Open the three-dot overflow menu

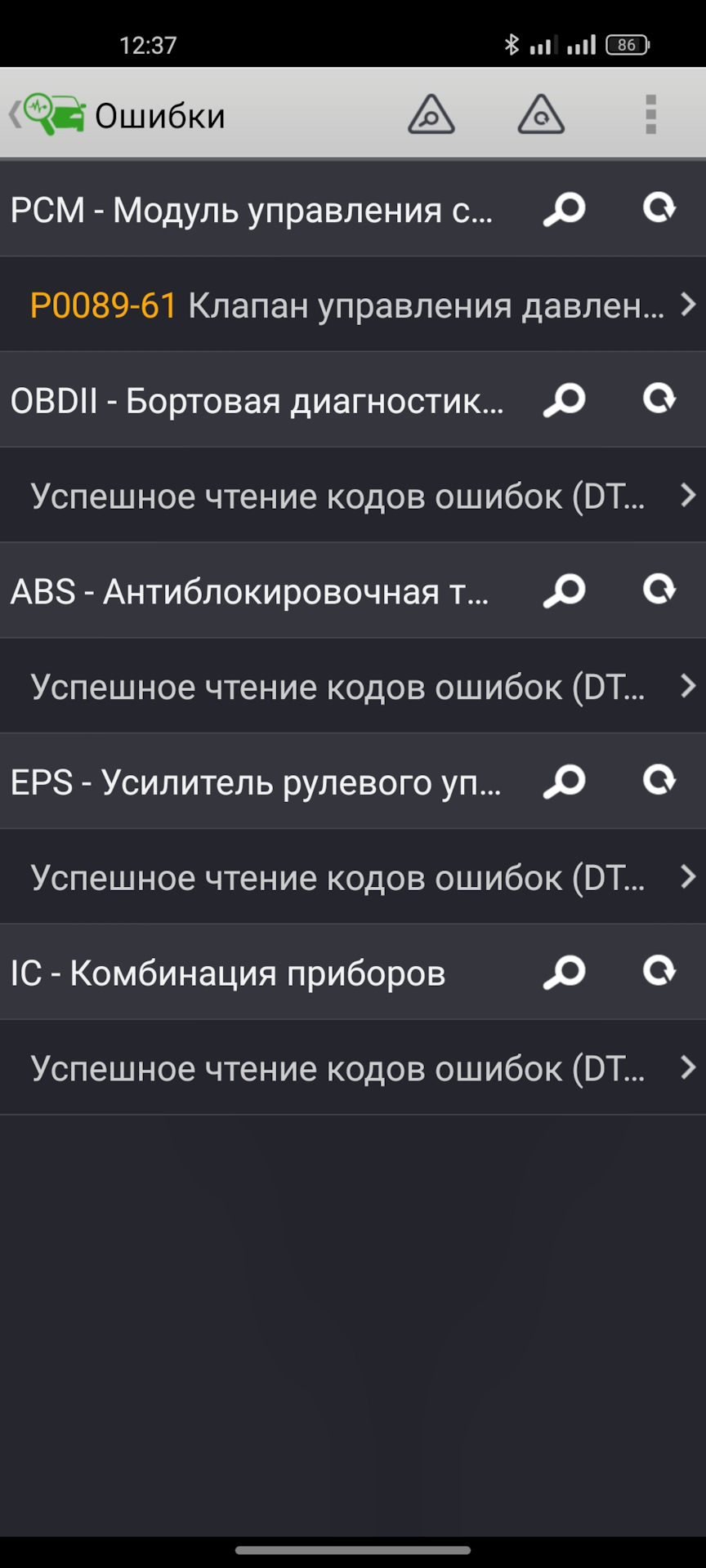tap(650, 114)
